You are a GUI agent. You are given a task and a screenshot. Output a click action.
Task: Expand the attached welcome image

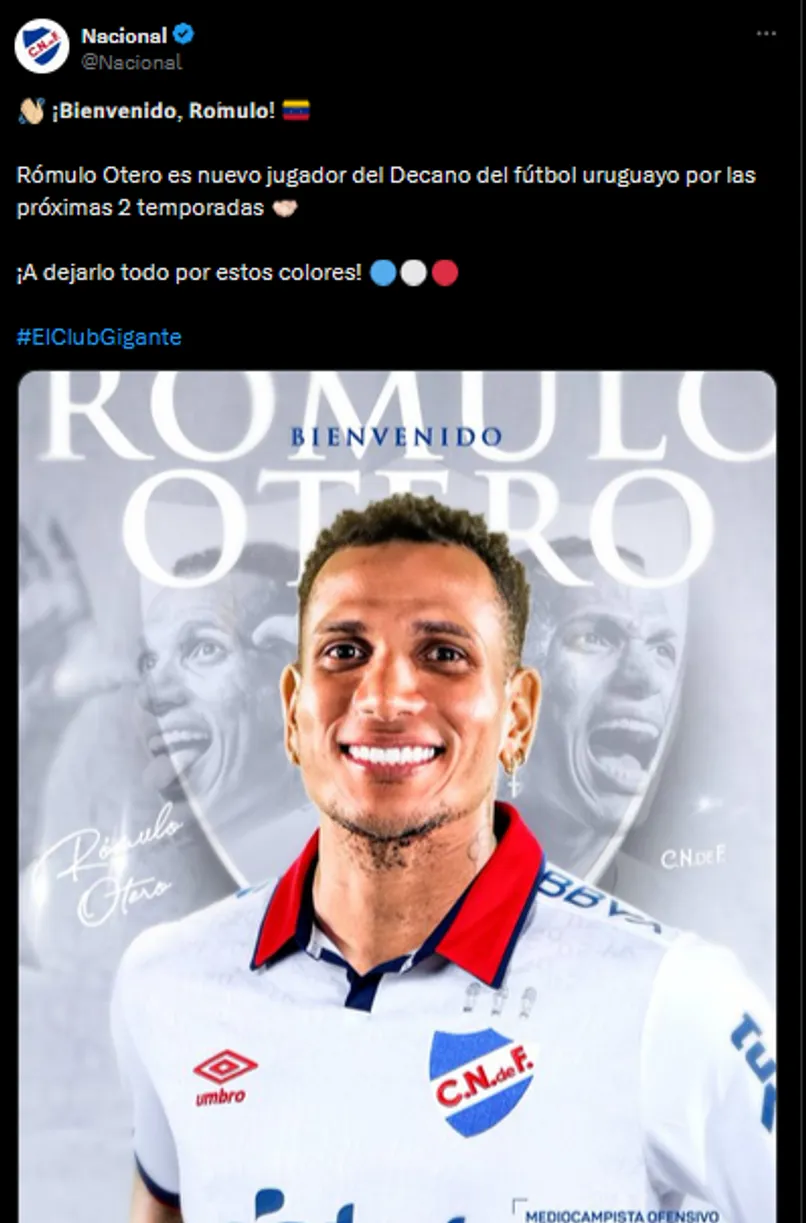tap(397, 795)
